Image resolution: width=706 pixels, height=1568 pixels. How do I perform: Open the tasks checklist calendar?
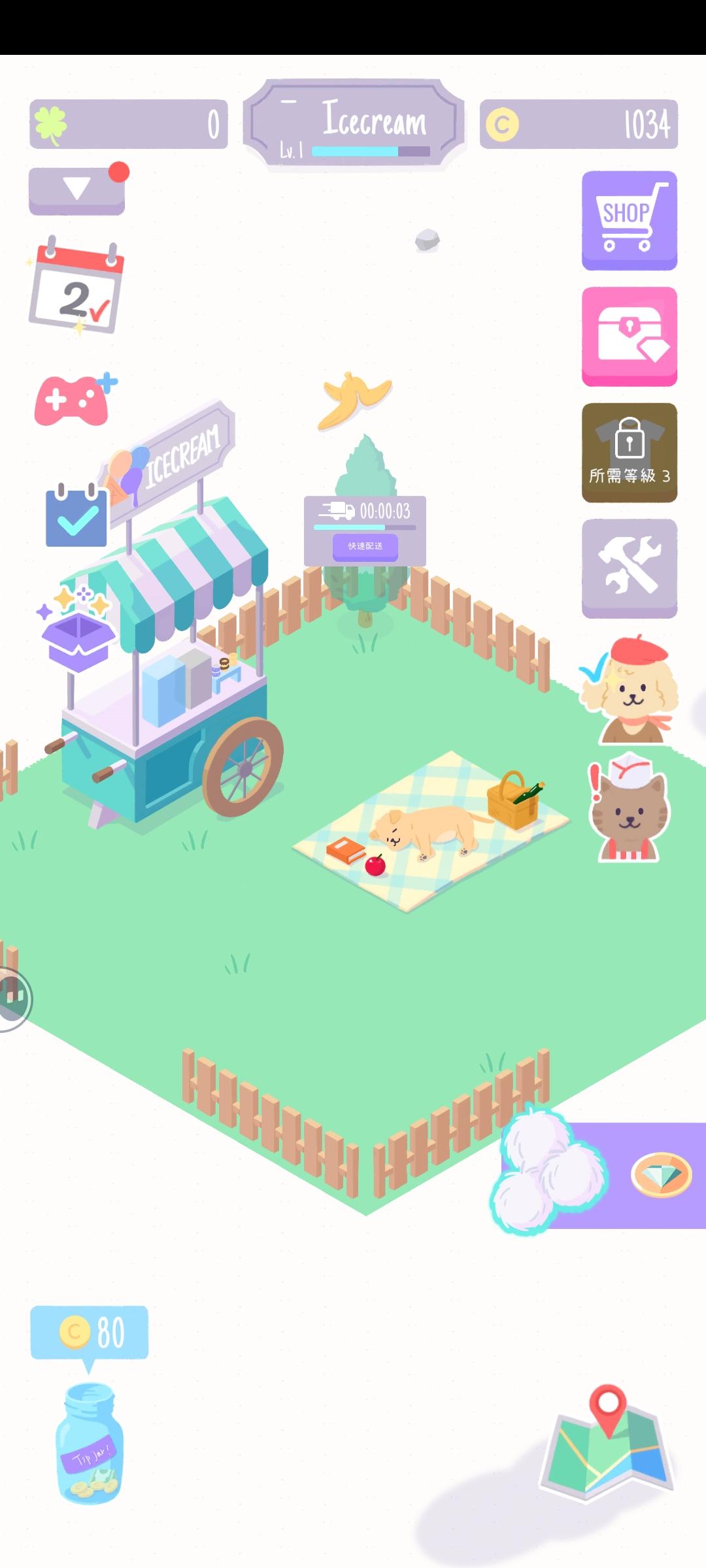click(x=76, y=516)
